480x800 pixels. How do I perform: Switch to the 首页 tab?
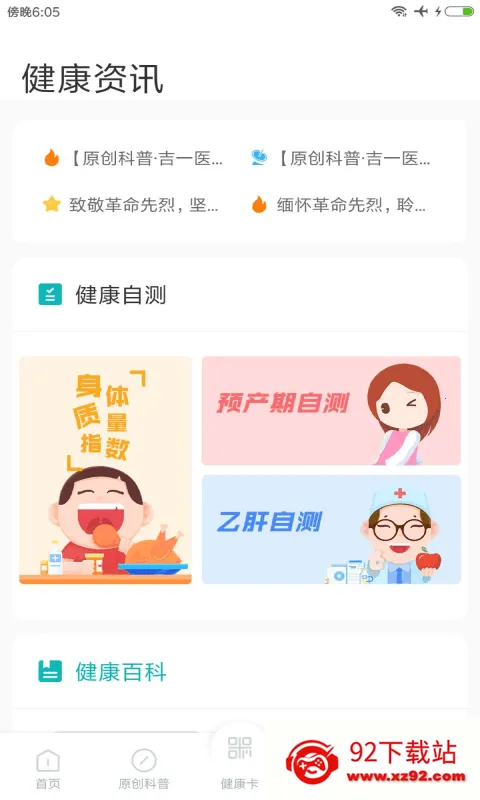48,768
